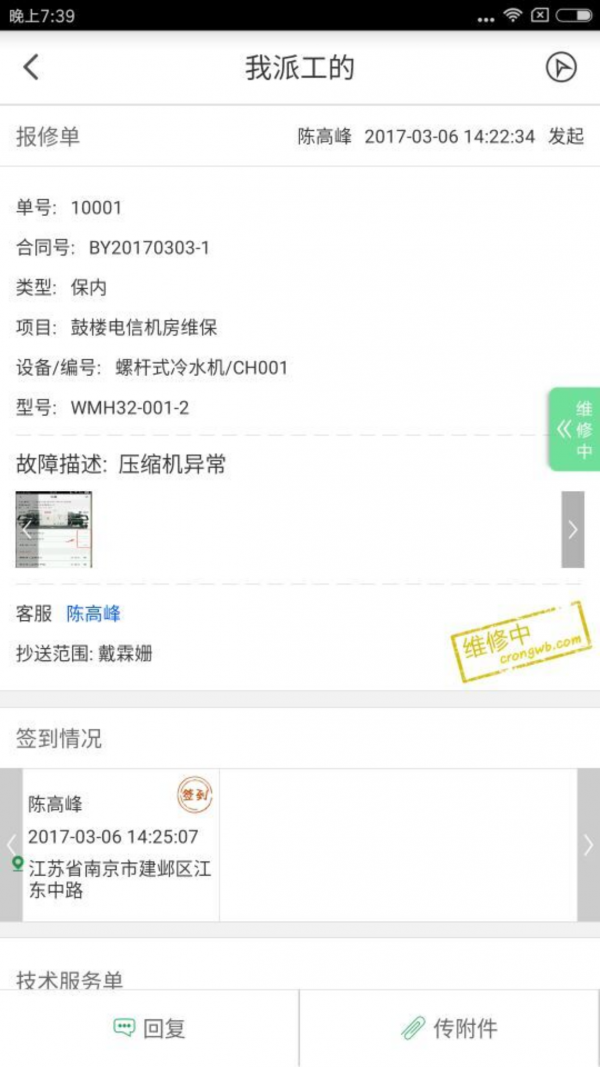Go back from 我派工的 page
Screen dimensions: 600x1067
[31, 67]
